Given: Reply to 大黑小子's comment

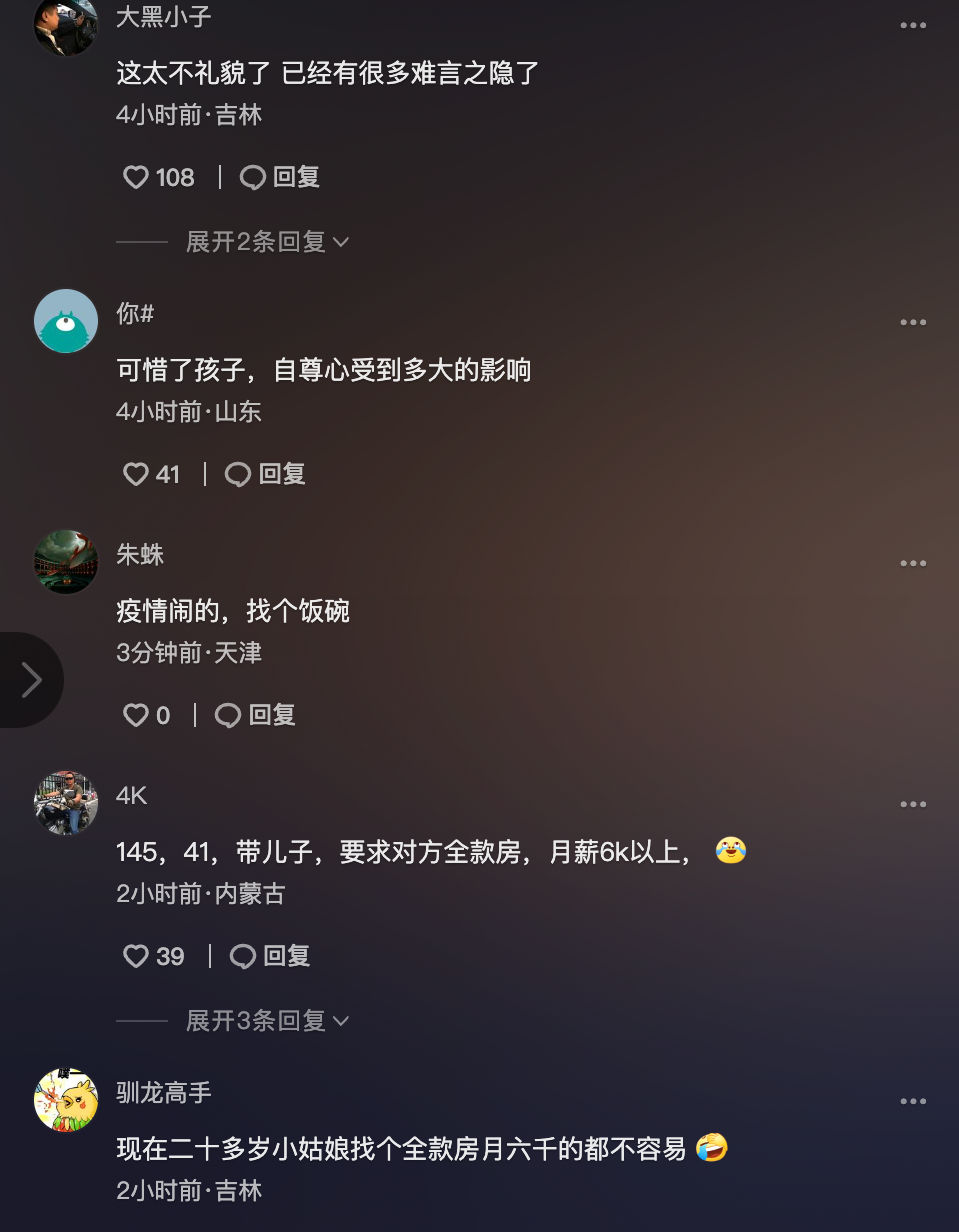Looking at the screenshot, I should point(281,178).
